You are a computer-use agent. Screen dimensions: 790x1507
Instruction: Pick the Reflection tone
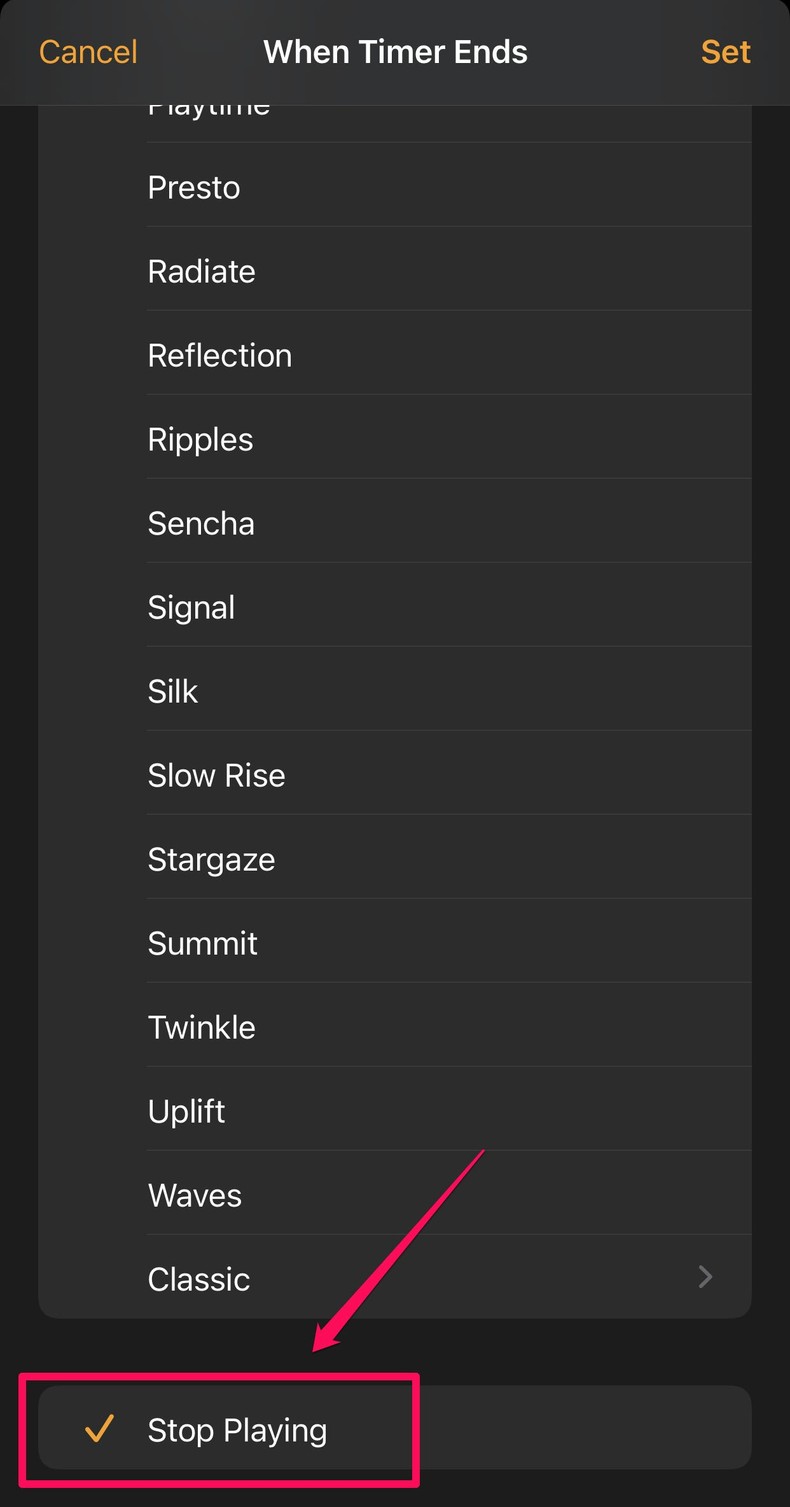tap(219, 355)
